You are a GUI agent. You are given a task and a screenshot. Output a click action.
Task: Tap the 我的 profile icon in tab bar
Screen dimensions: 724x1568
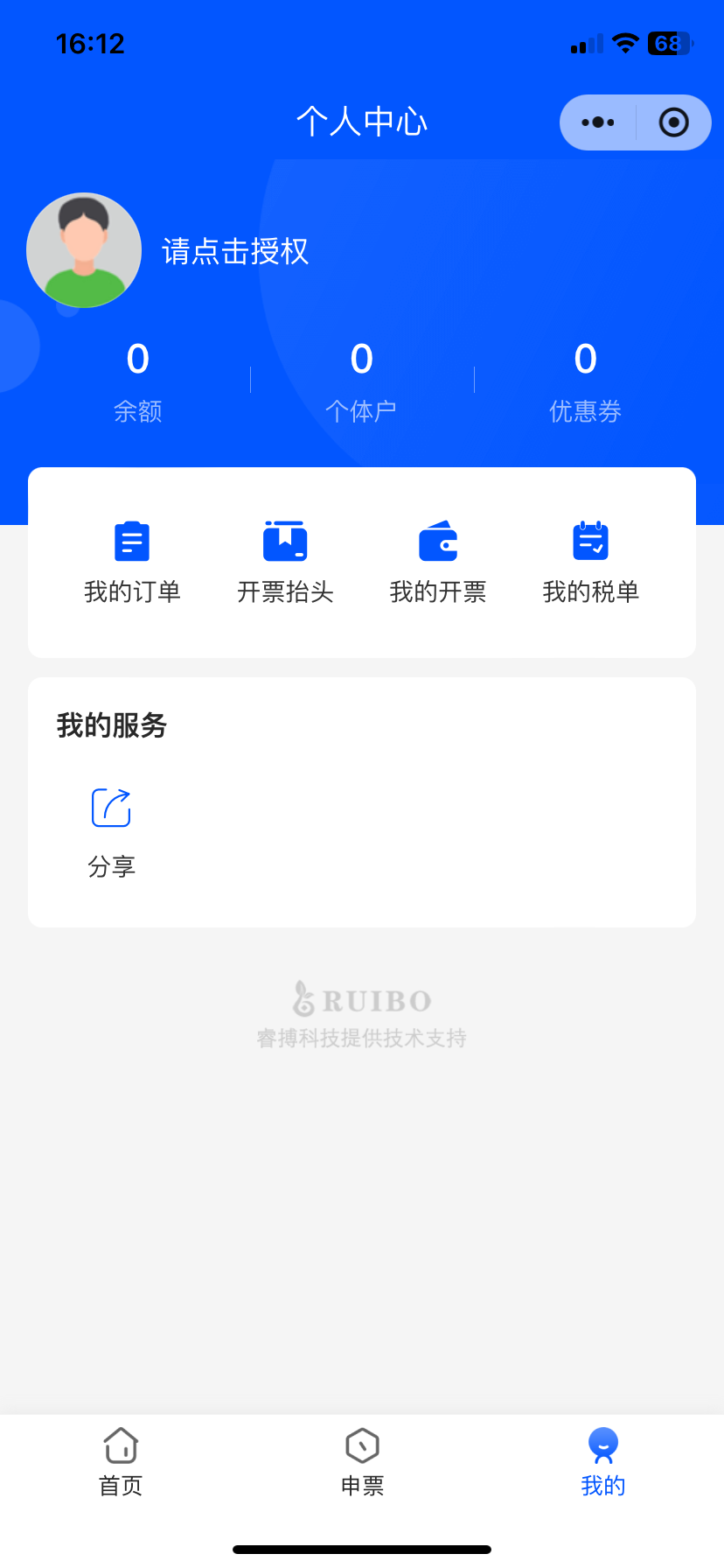pyautogui.click(x=602, y=1440)
